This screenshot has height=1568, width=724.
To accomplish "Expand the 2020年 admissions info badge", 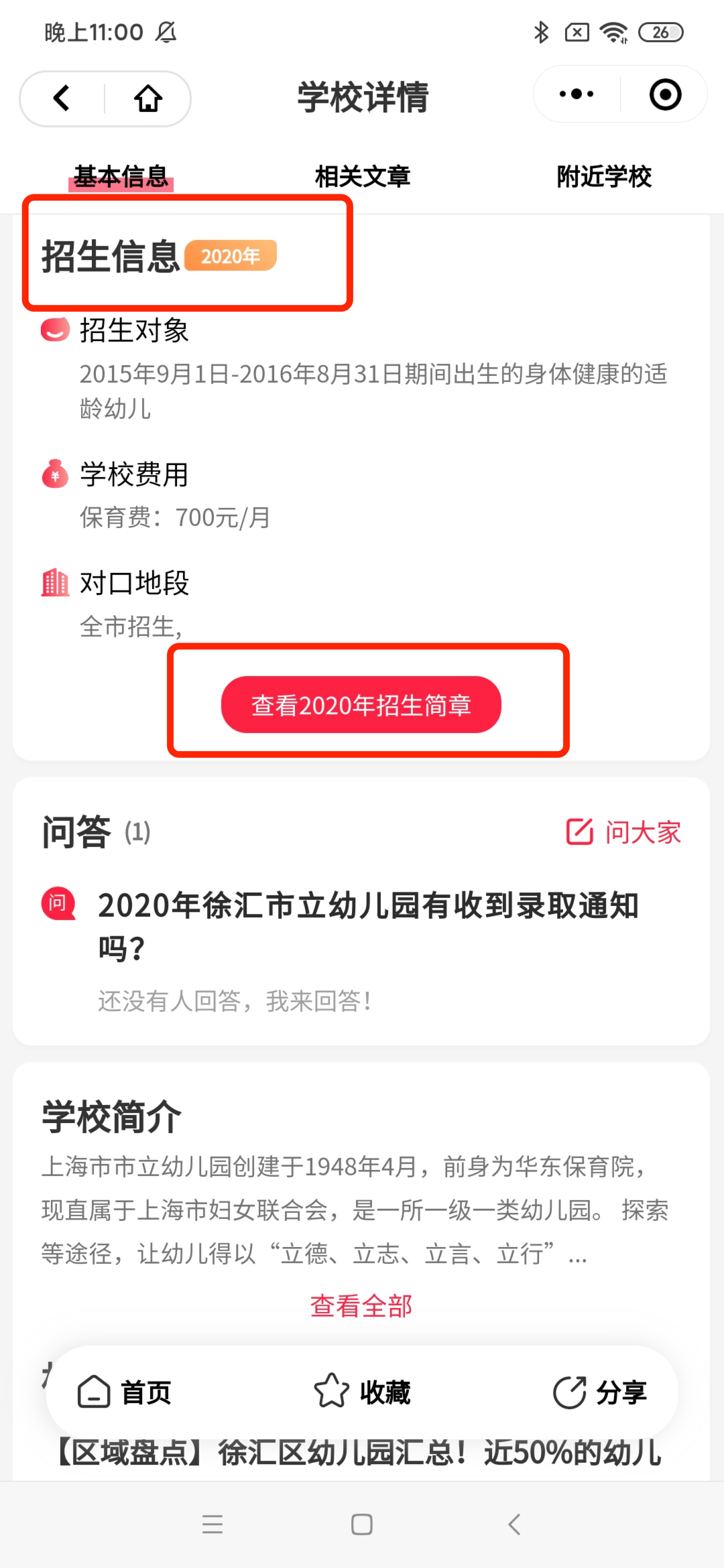I will point(231,255).
